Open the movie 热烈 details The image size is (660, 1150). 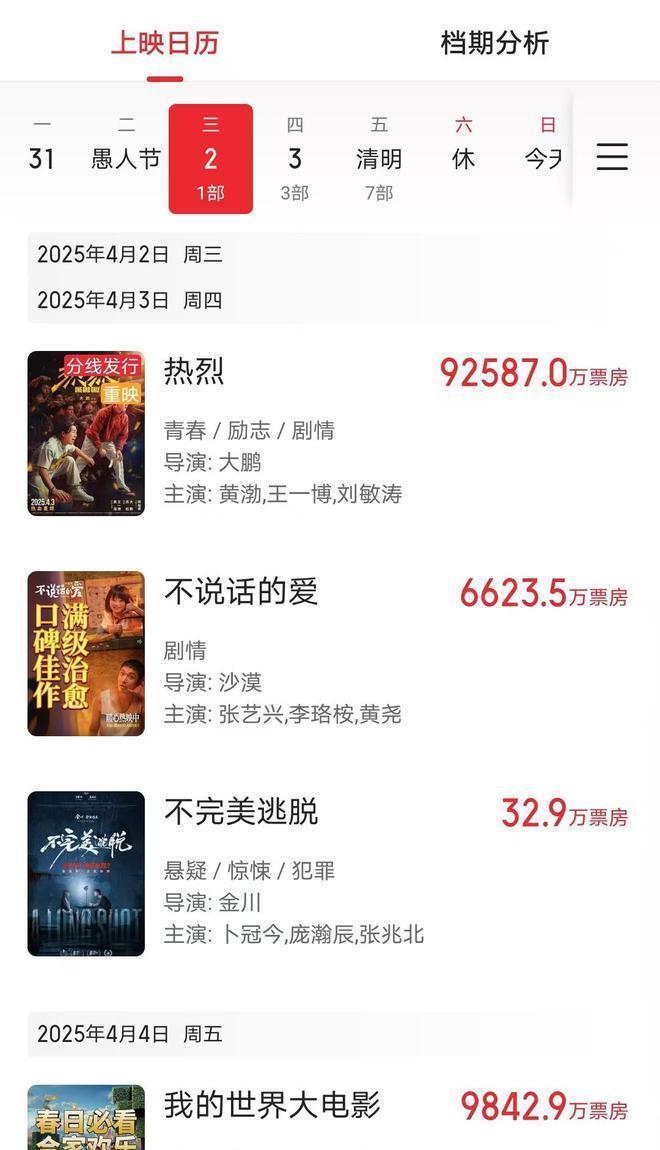coord(194,372)
